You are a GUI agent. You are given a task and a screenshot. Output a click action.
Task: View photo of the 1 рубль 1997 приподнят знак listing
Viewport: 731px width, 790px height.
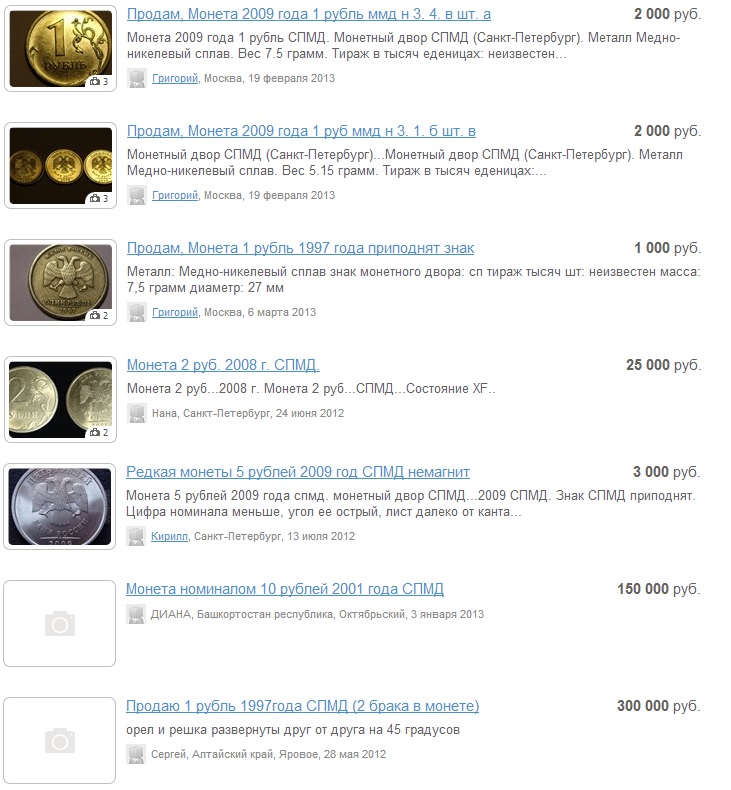(60, 282)
